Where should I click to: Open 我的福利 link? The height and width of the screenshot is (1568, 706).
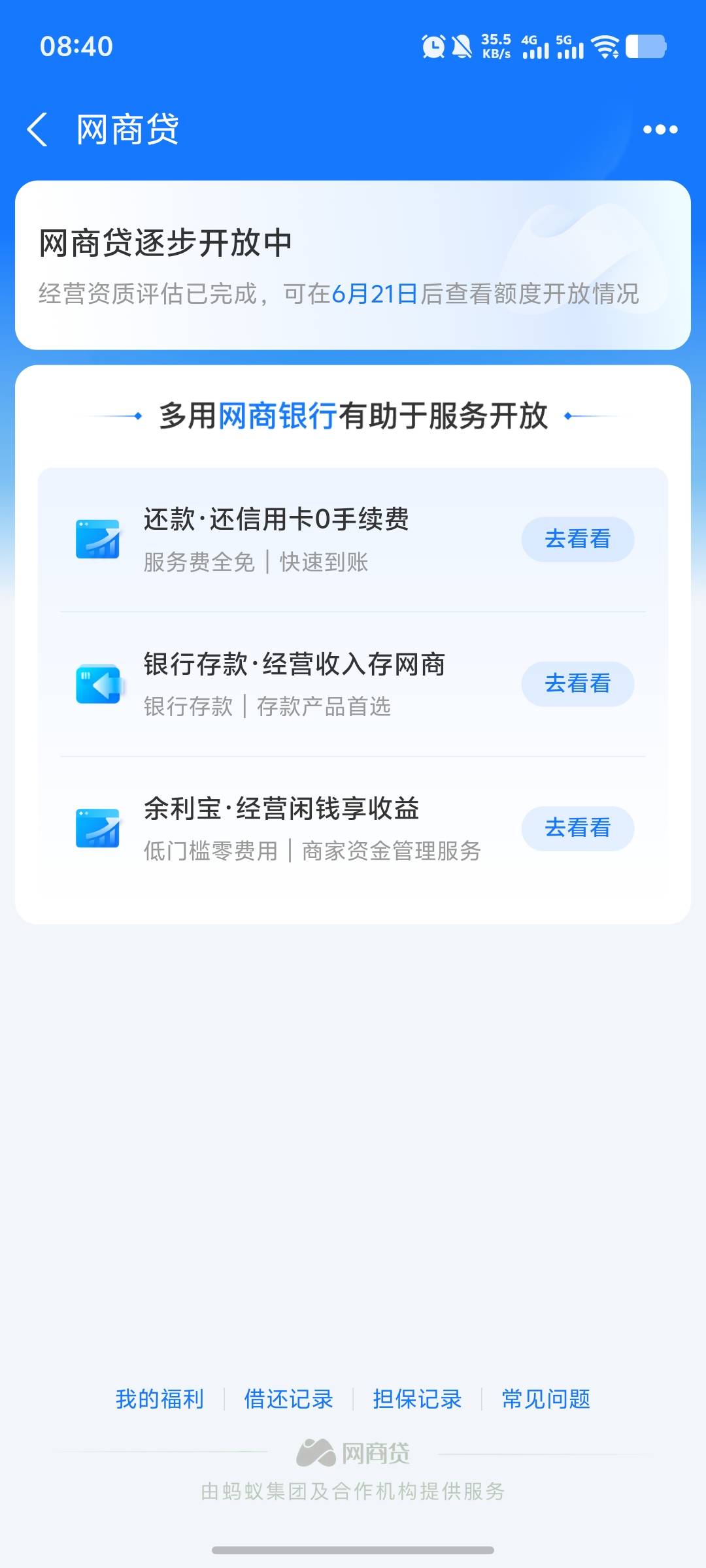pos(160,1399)
